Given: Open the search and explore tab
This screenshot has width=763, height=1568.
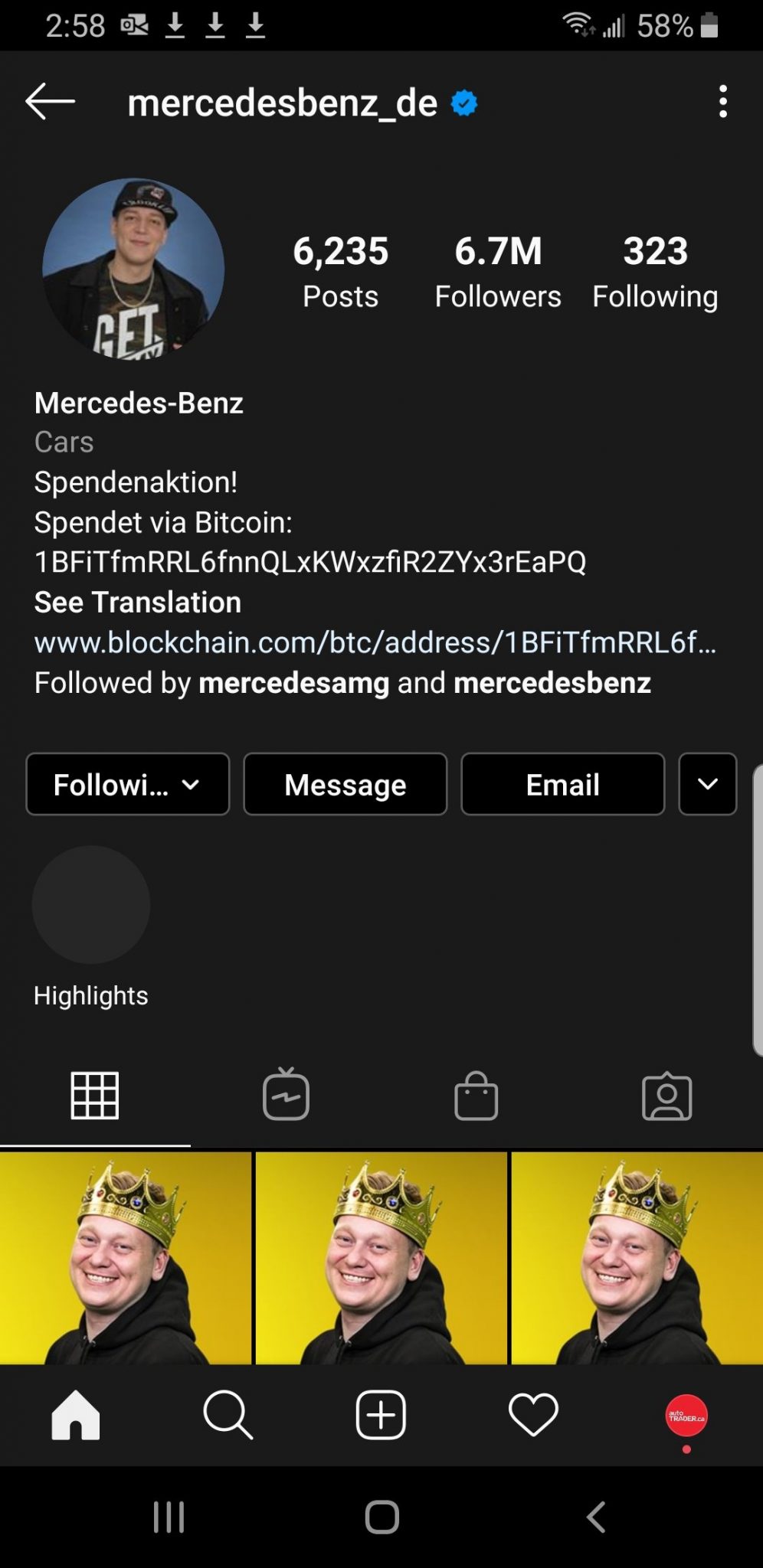Looking at the screenshot, I should click(x=228, y=1415).
